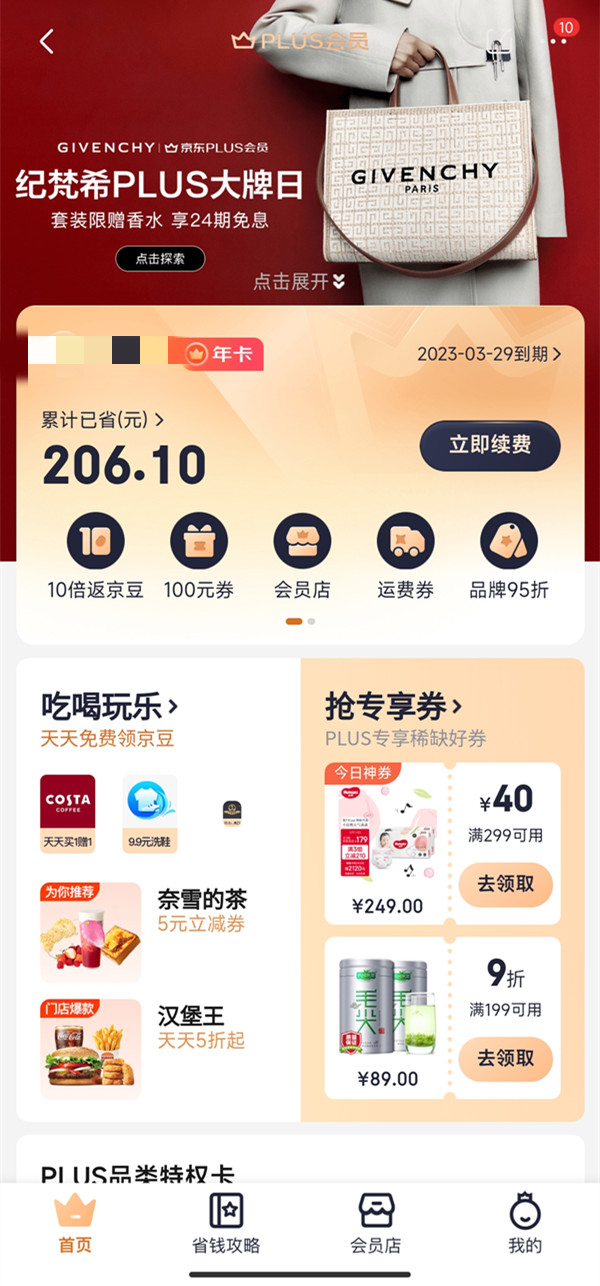The width and height of the screenshot is (600, 1286).
Task: Open the 抢专享券 section
Action: [394, 707]
